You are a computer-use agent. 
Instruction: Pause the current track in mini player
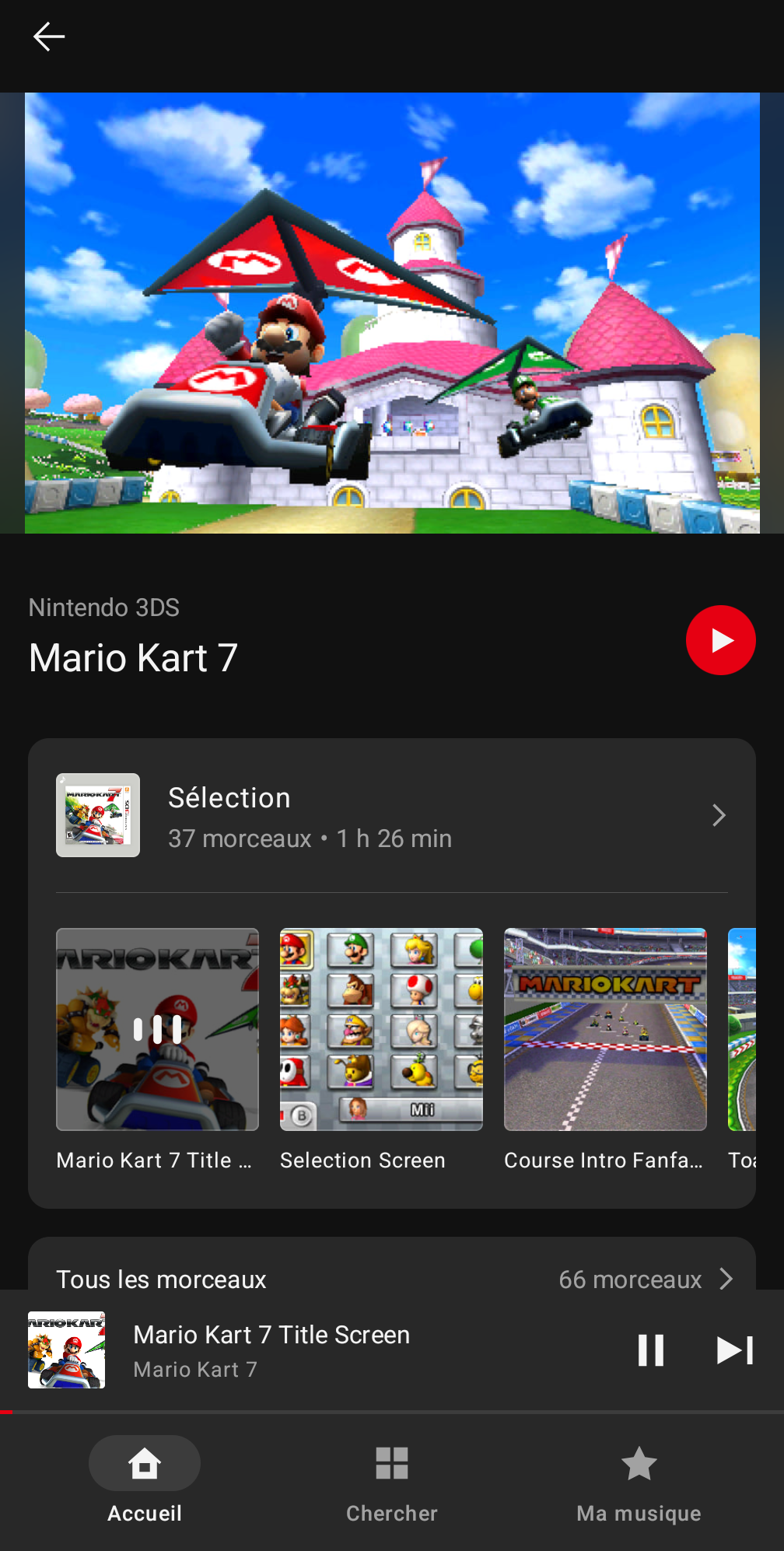[650, 1350]
